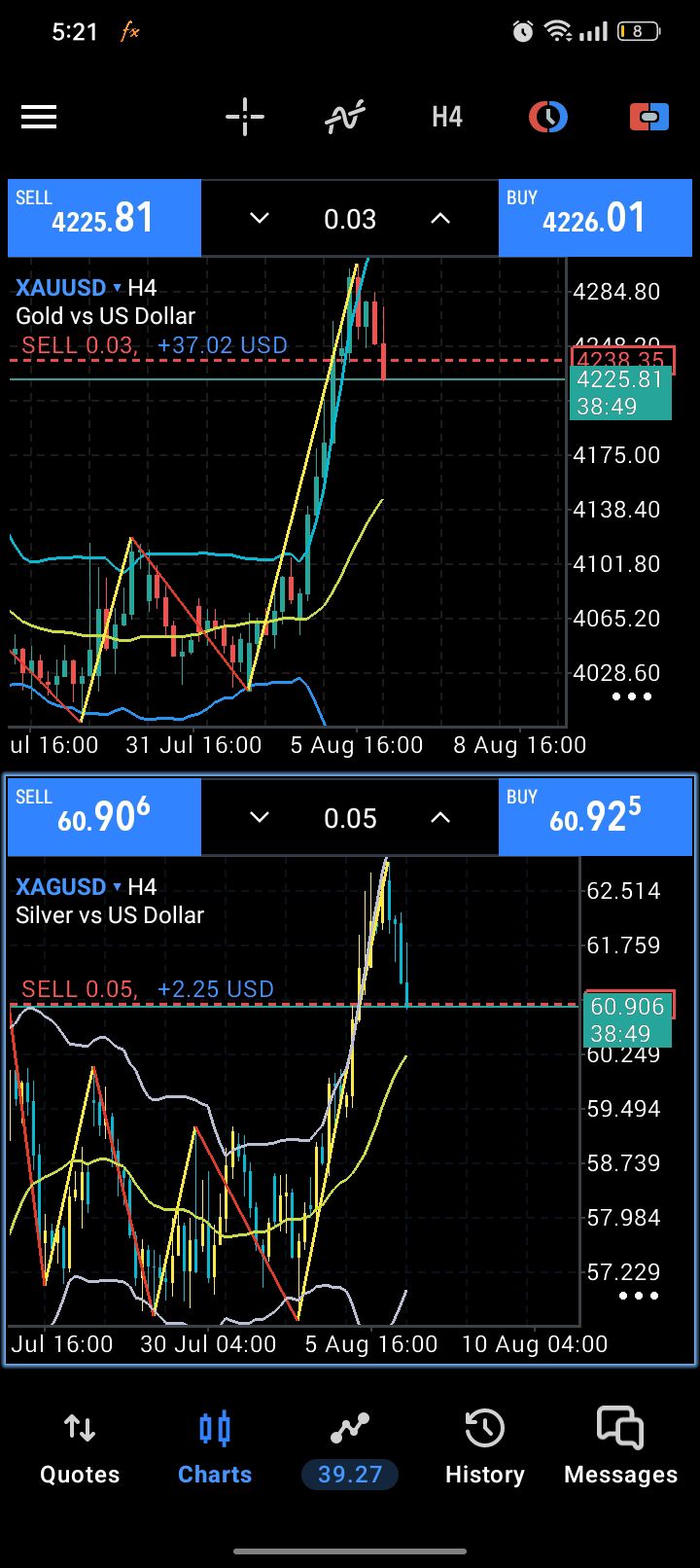Decrease XAGUSD lot size 0.05
Viewport: 700px width, 1568px height.
[260, 818]
